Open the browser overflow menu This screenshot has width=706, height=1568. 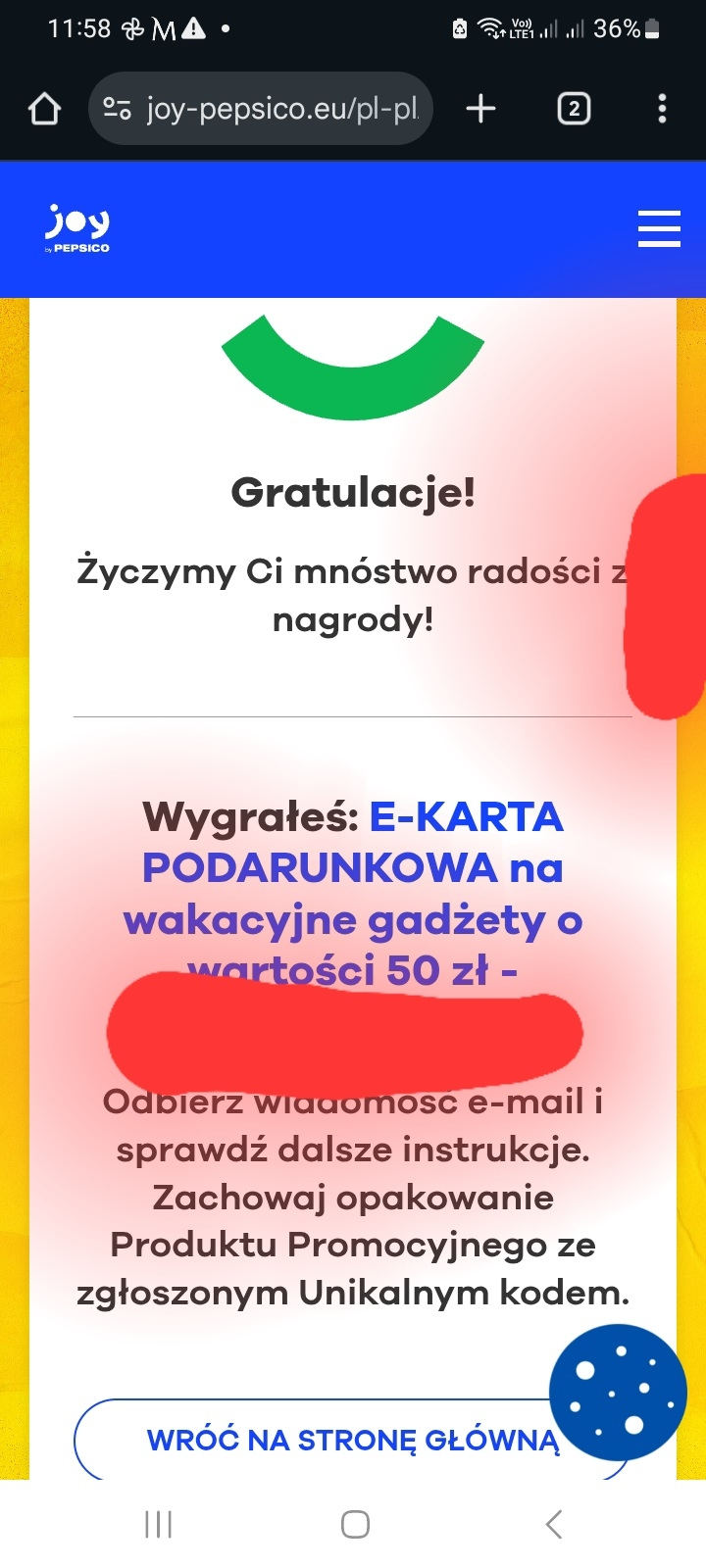662,109
